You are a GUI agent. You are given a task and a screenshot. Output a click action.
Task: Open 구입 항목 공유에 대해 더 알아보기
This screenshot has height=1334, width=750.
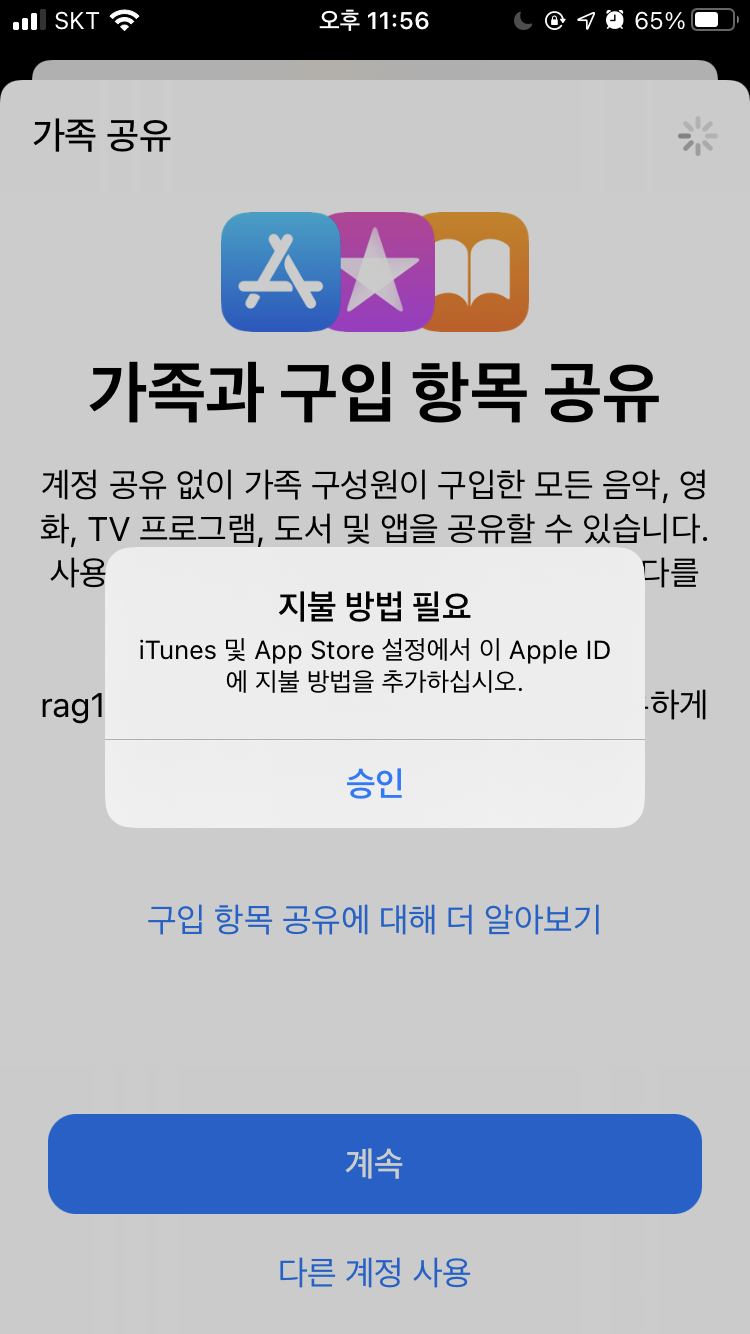[x=374, y=918]
